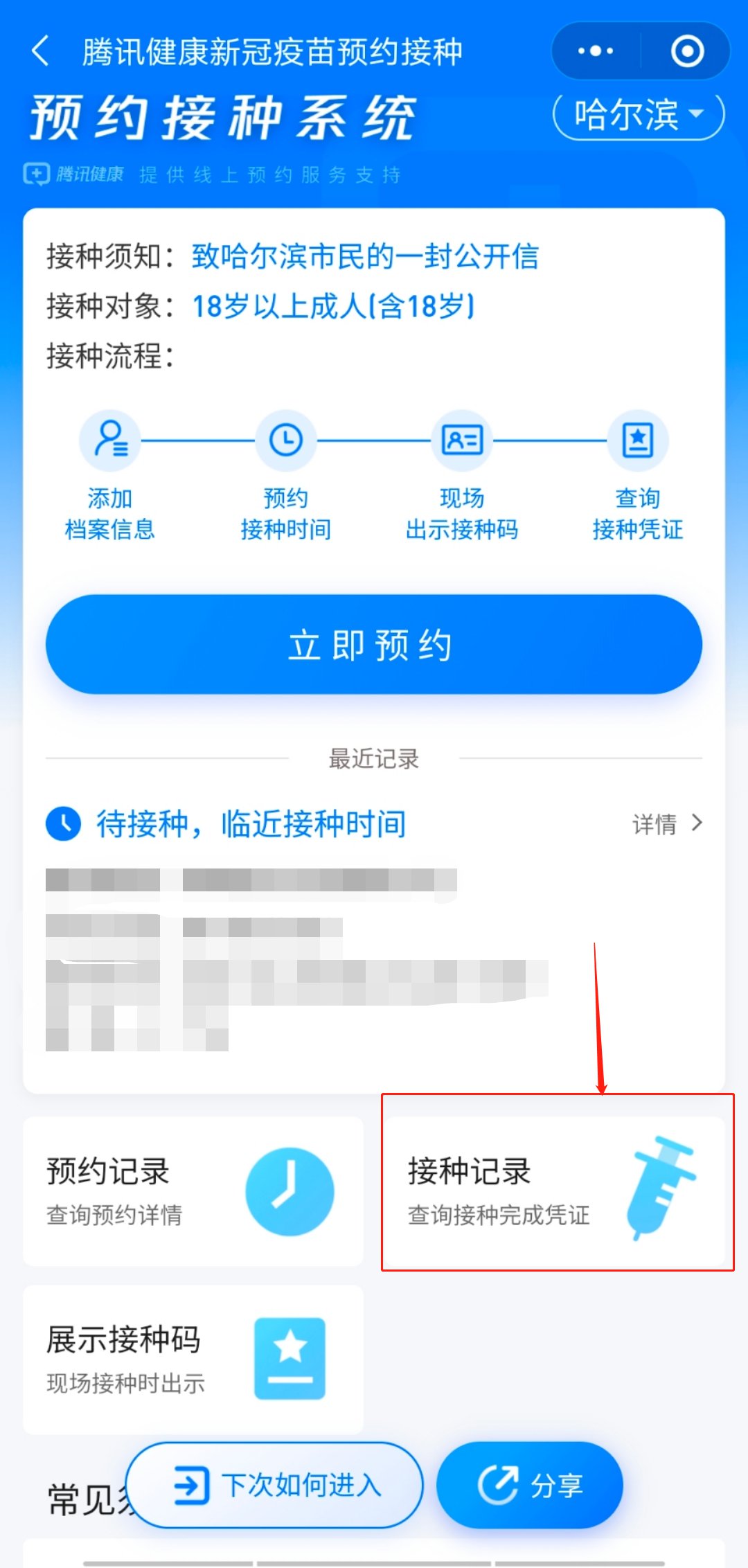The image size is (748, 1568).
Task: Open the 展示接种码 card
Action: click(x=193, y=1360)
